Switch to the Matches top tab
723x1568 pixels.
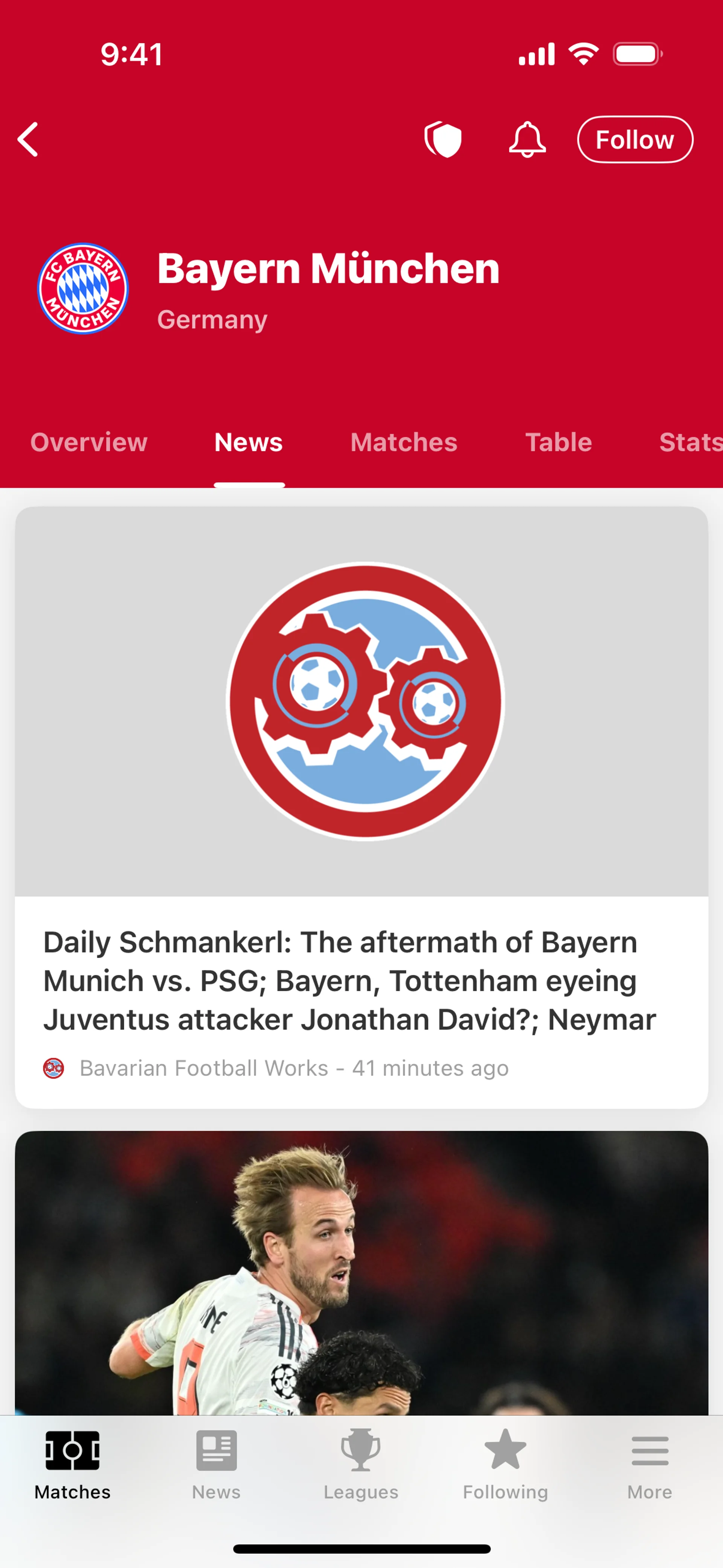point(404,442)
